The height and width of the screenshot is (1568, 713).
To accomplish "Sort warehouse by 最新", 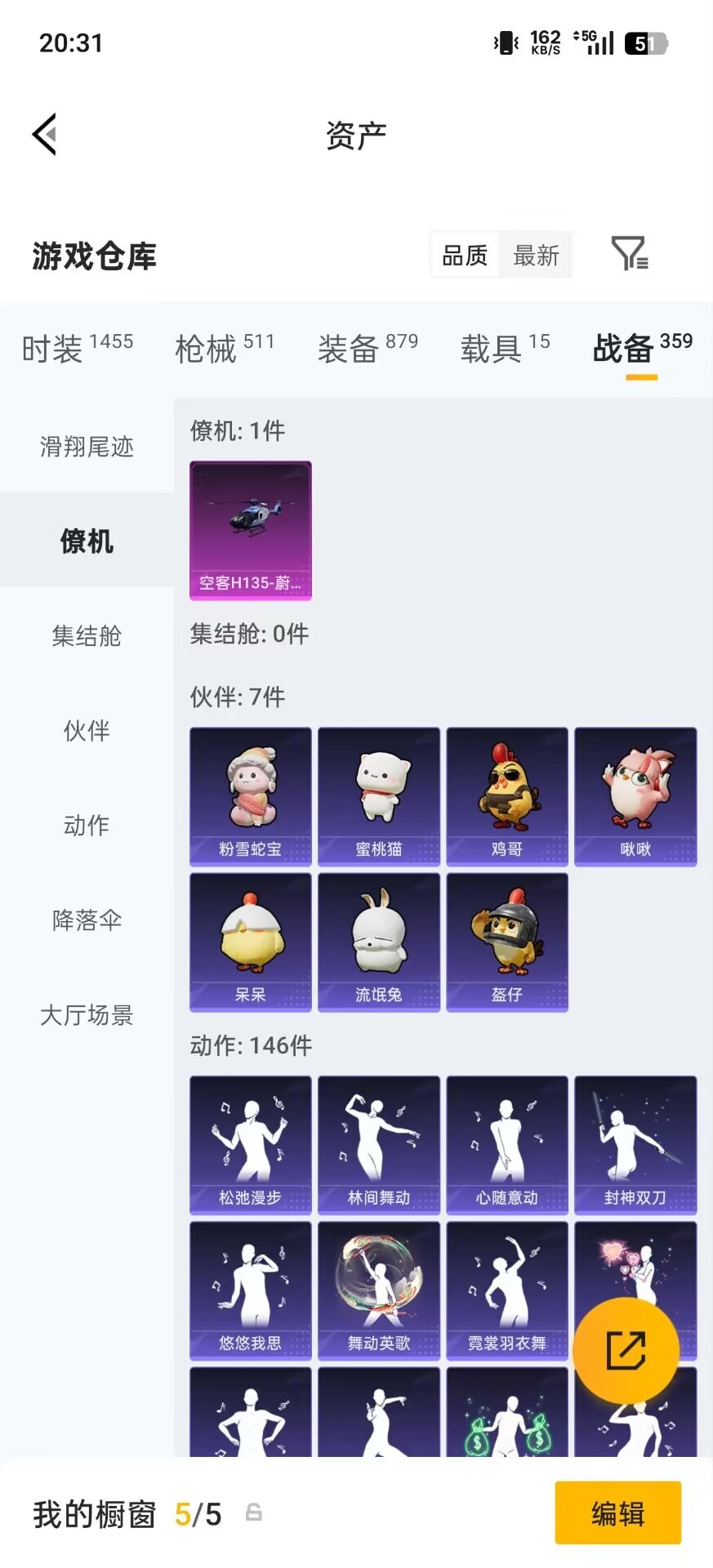I will click(536, 256).
